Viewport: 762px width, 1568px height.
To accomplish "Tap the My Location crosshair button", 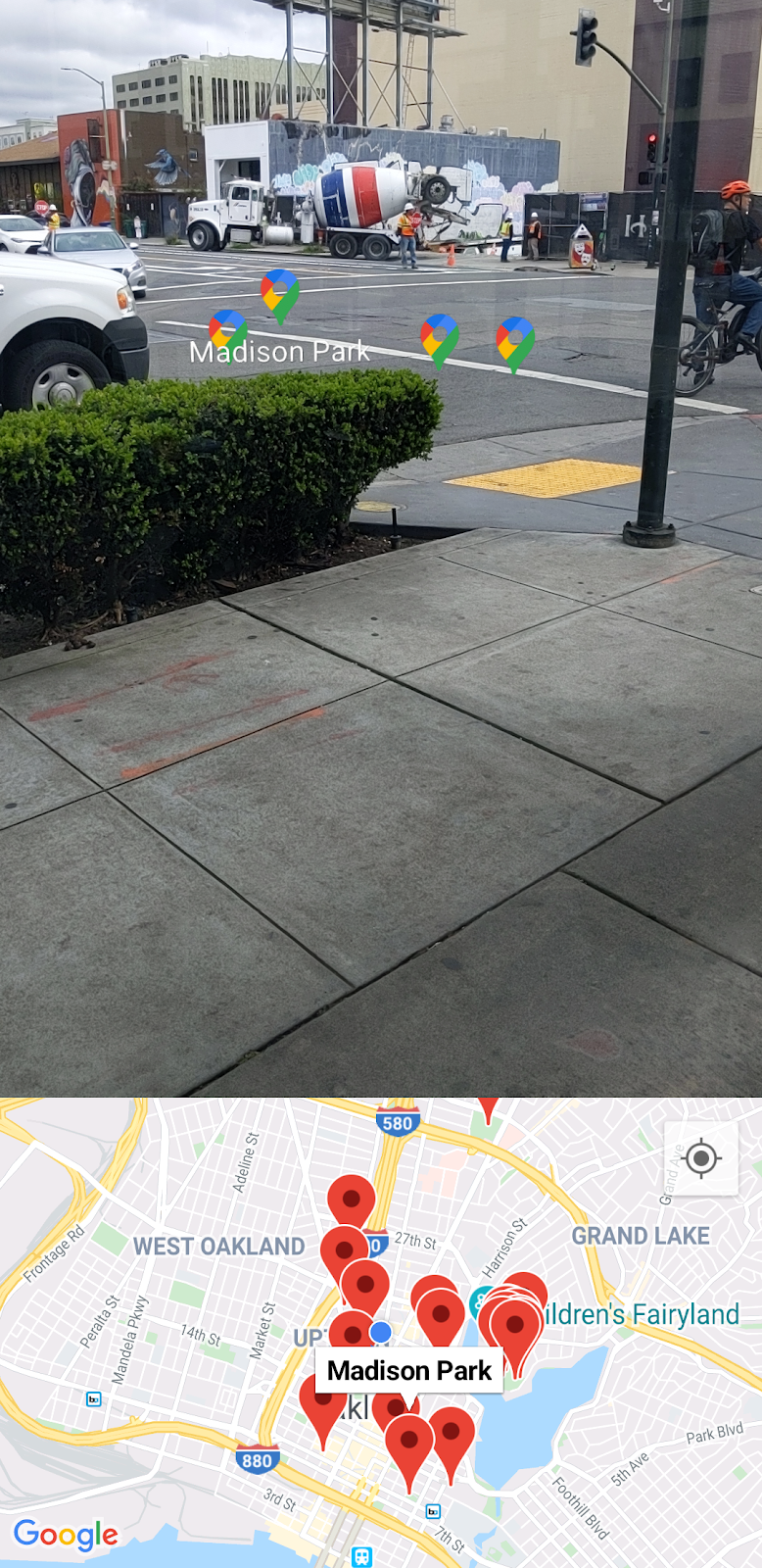I will 701,1158.
